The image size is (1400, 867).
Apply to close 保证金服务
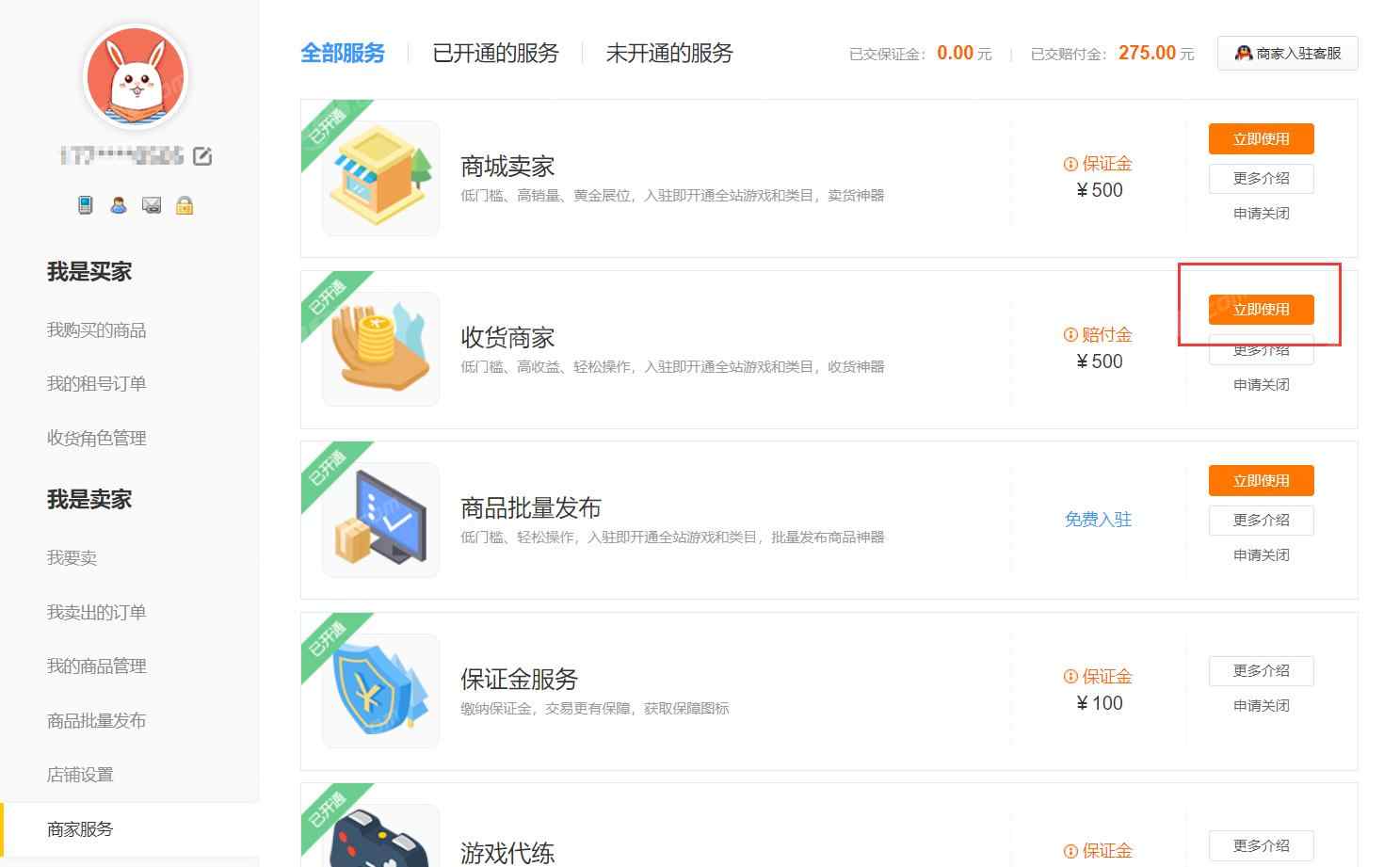click(1261, 706)
